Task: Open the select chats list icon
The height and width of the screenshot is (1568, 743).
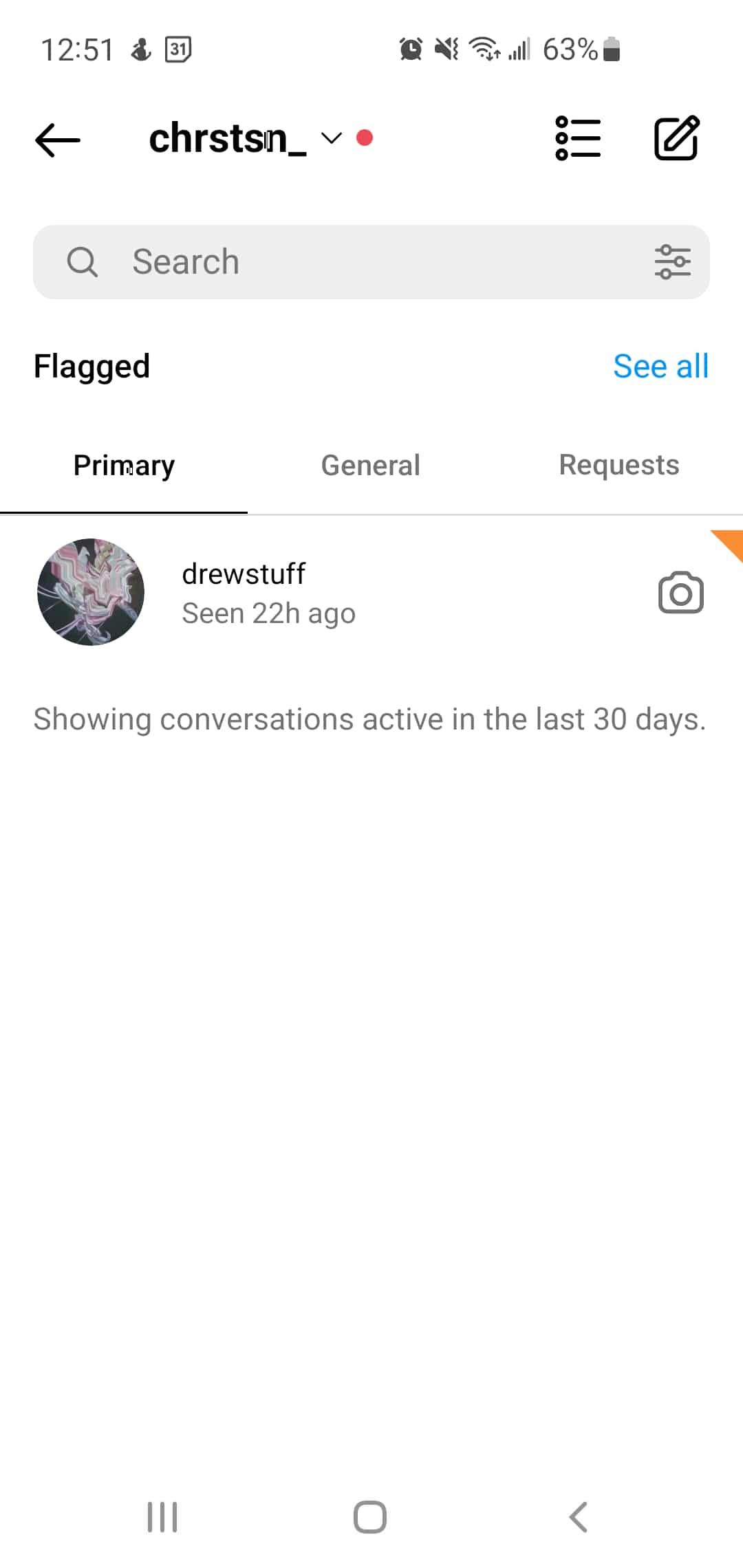Action: (x=578, y=138)
